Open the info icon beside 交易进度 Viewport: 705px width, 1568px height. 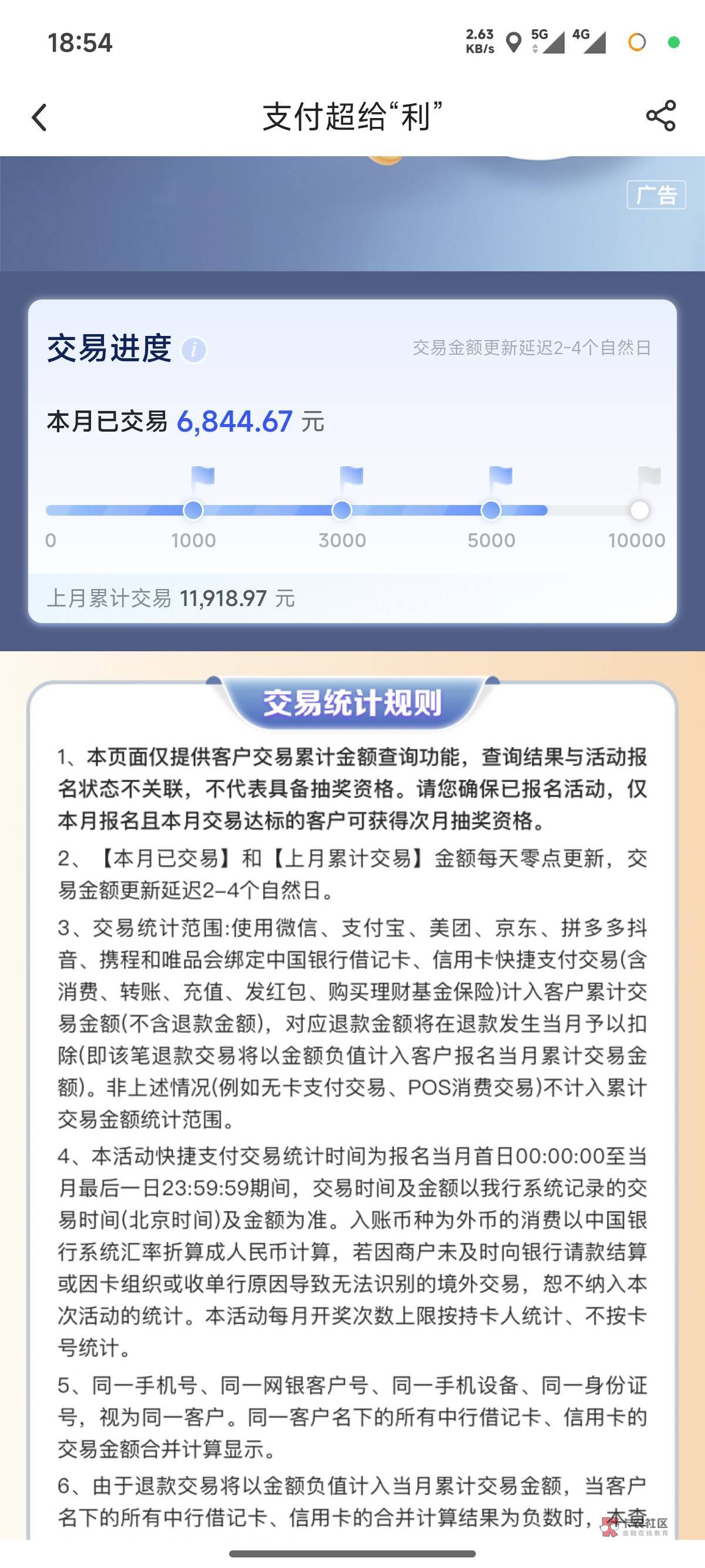[x=194, y=350]
